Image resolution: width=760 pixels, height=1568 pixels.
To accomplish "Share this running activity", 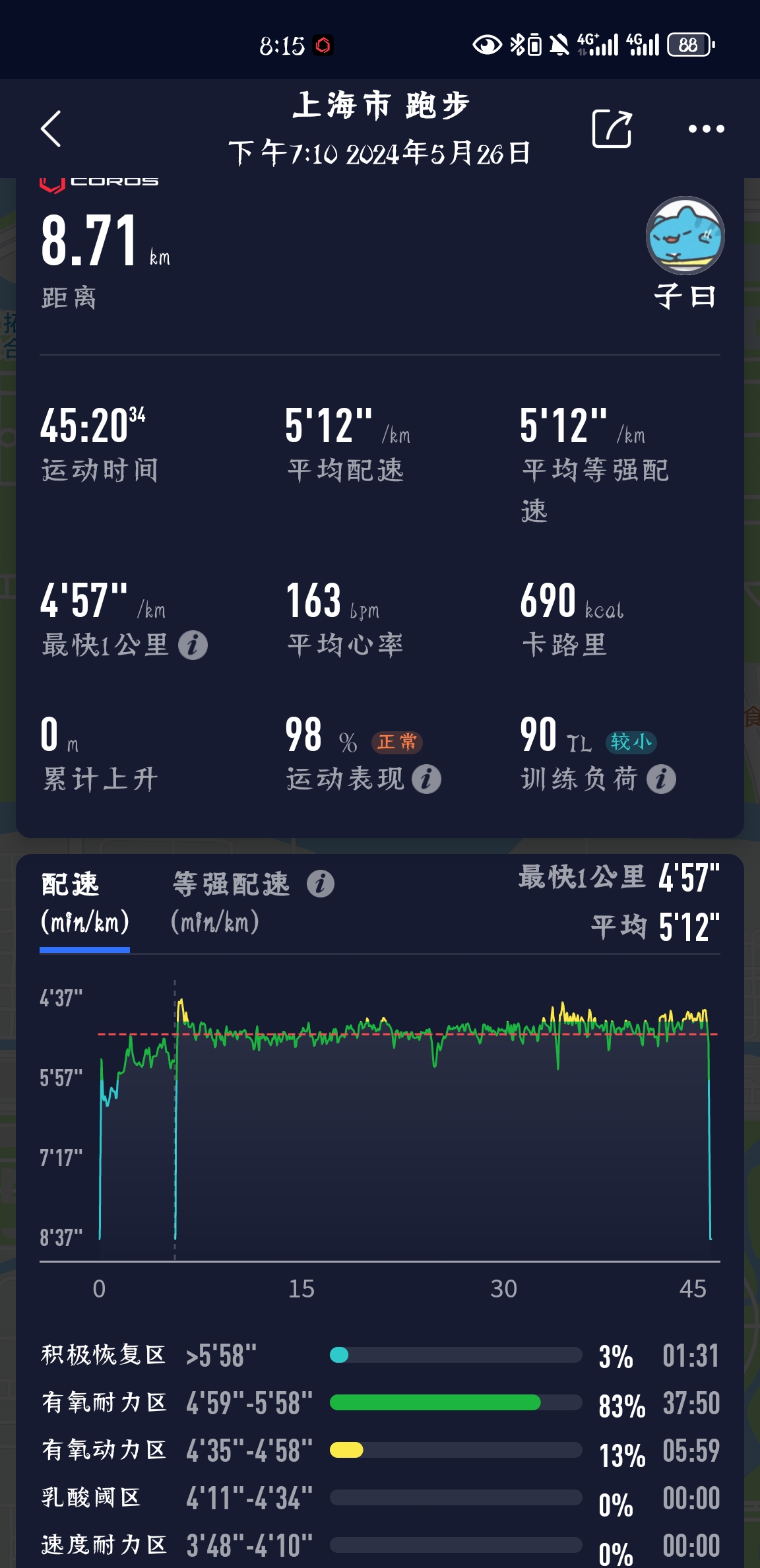I will click(x=612, y=128).
